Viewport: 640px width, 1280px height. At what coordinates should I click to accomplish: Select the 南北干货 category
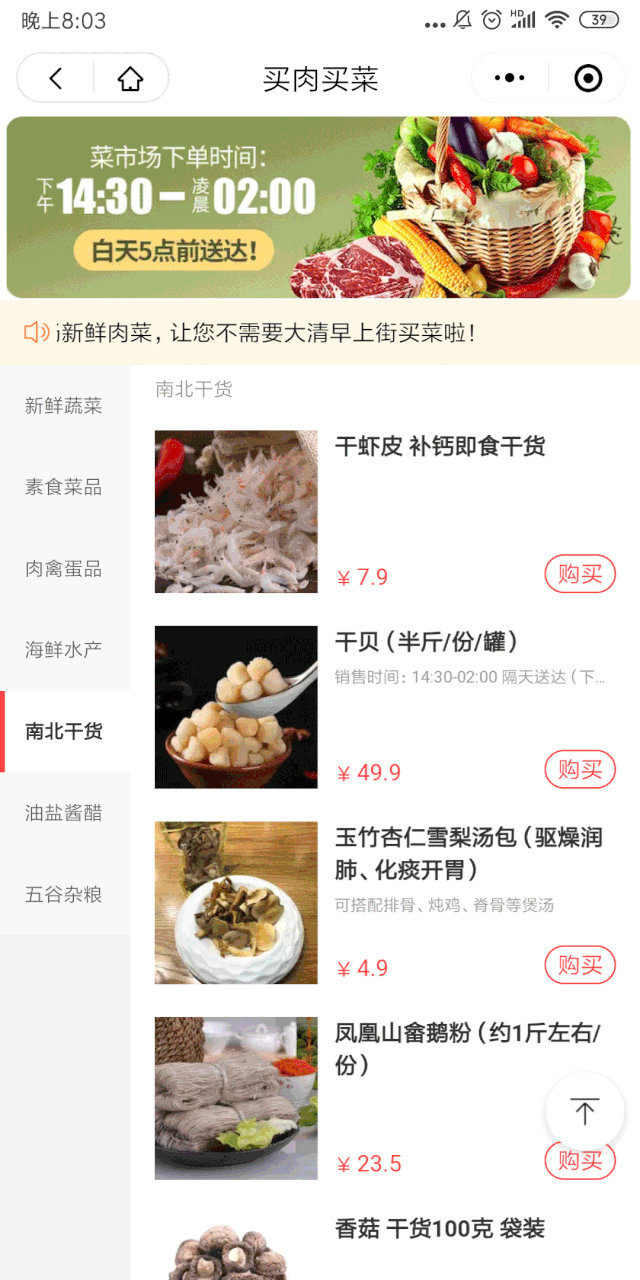click(64, 731)
